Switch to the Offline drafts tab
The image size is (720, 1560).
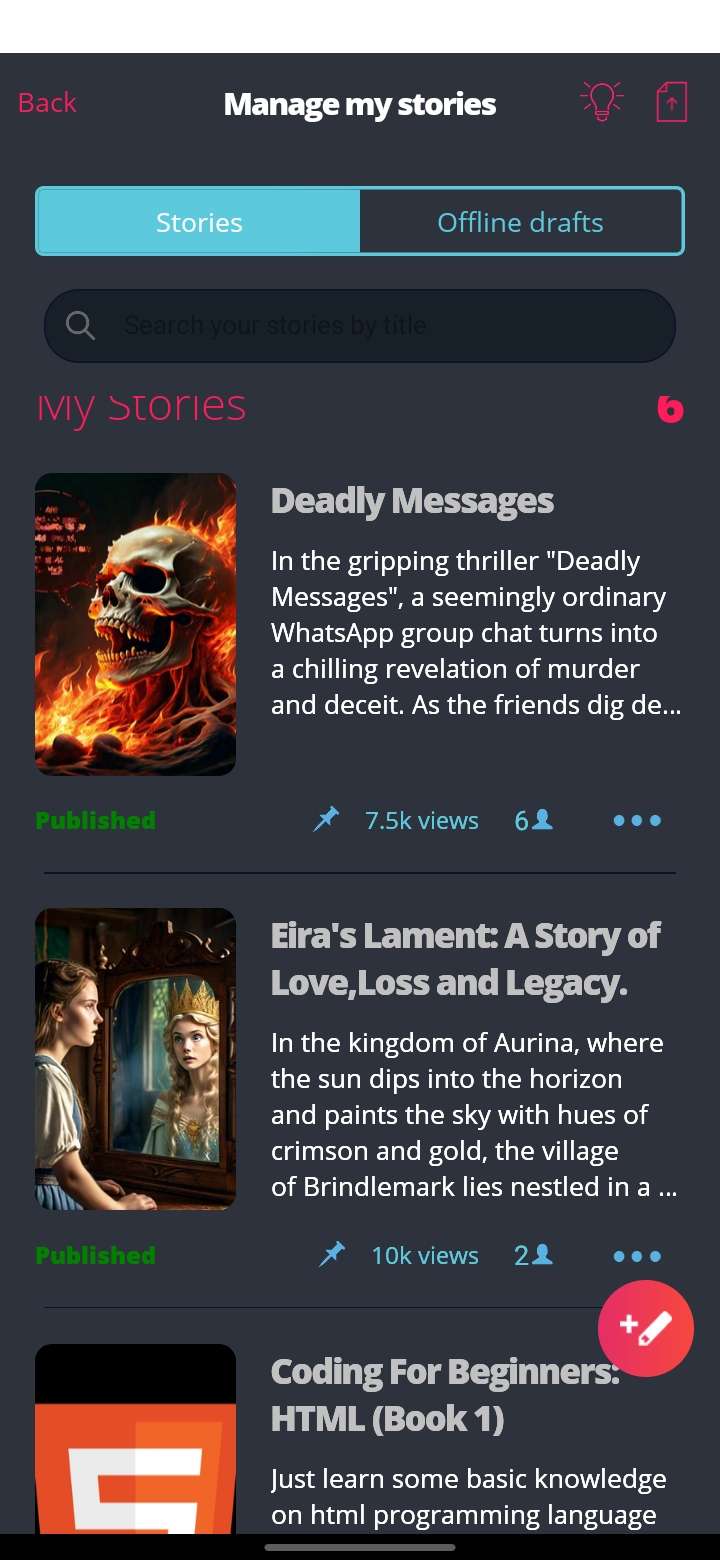(520, 222)
